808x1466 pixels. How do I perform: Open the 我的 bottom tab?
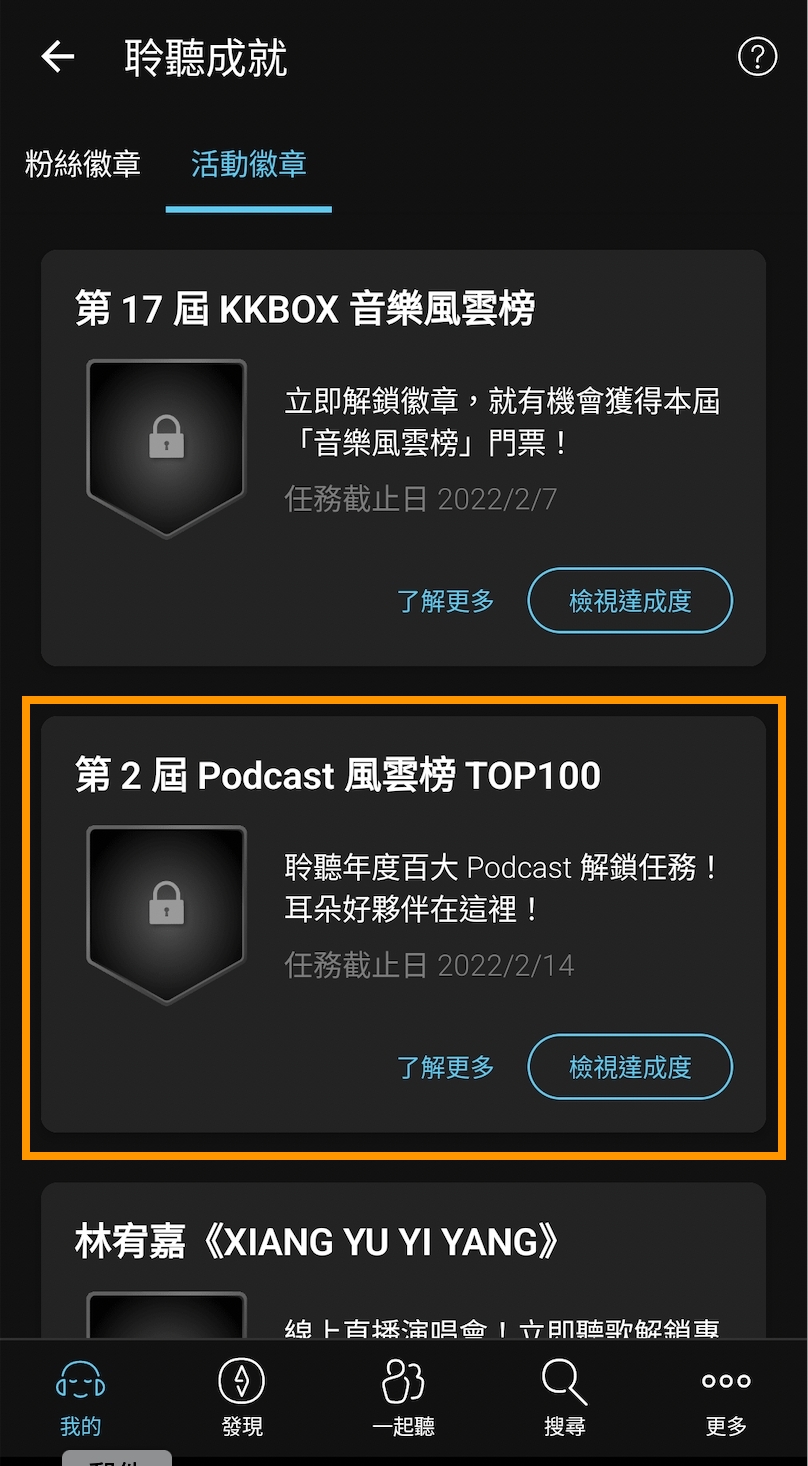(x=81, y=1398)
